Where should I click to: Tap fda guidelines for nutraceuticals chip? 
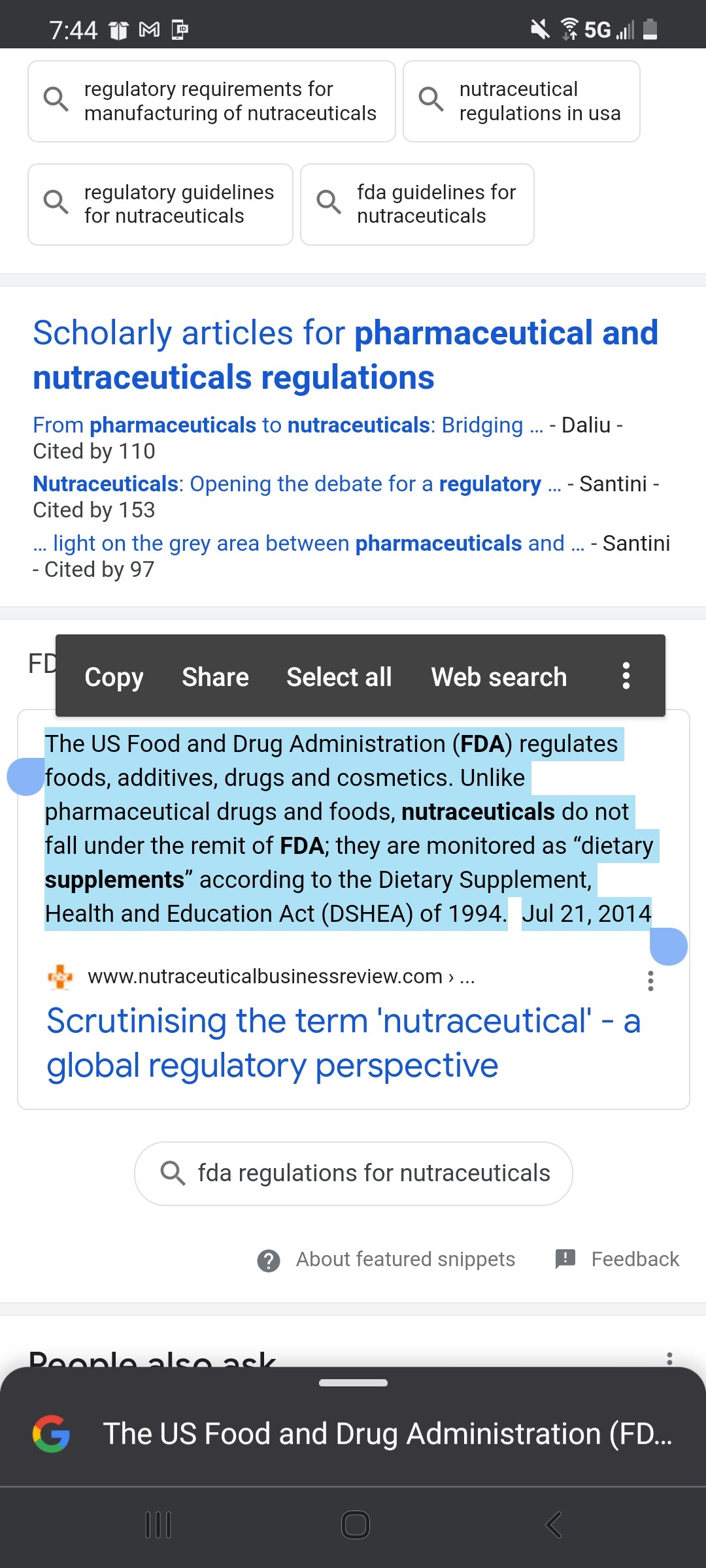point(417,204)
